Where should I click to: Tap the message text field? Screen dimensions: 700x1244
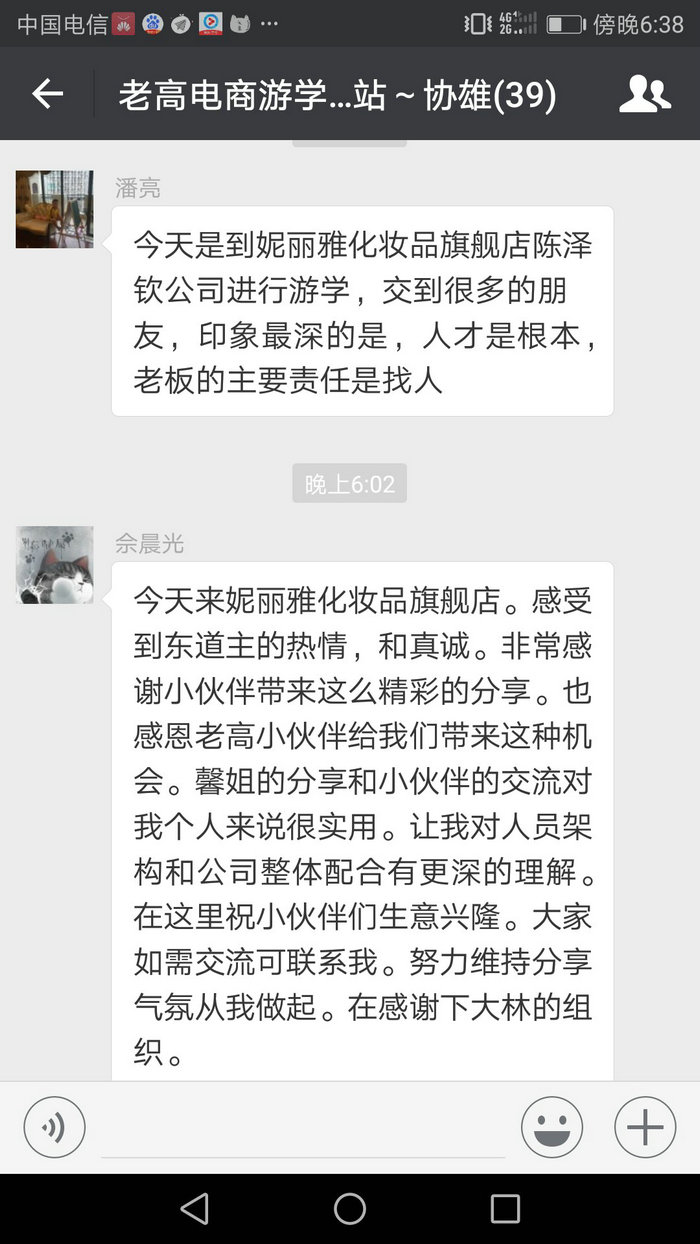(x=302, y=1127)
